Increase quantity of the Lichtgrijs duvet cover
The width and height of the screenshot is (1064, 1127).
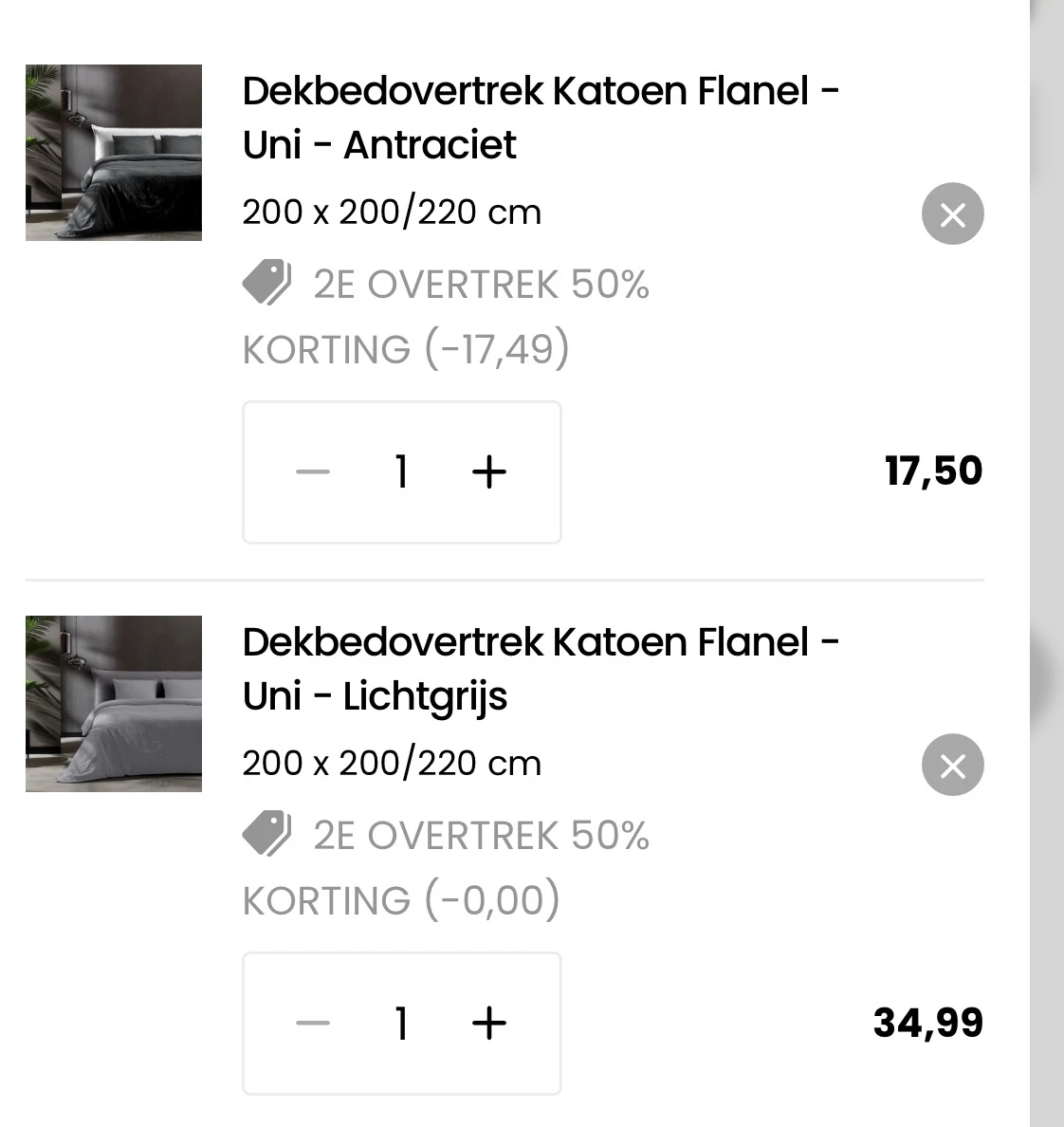coord(489,1023)
